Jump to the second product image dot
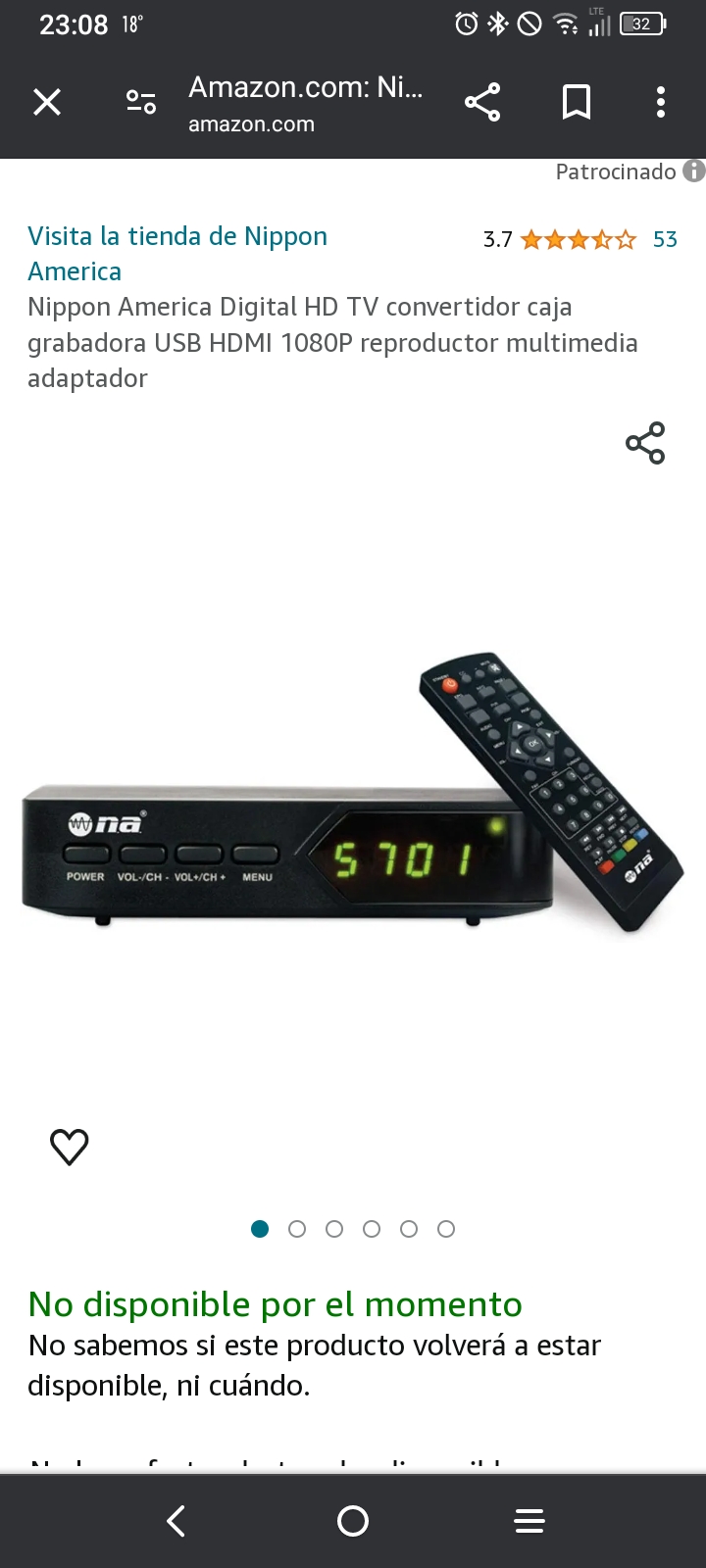 [x=297, y=1229]
